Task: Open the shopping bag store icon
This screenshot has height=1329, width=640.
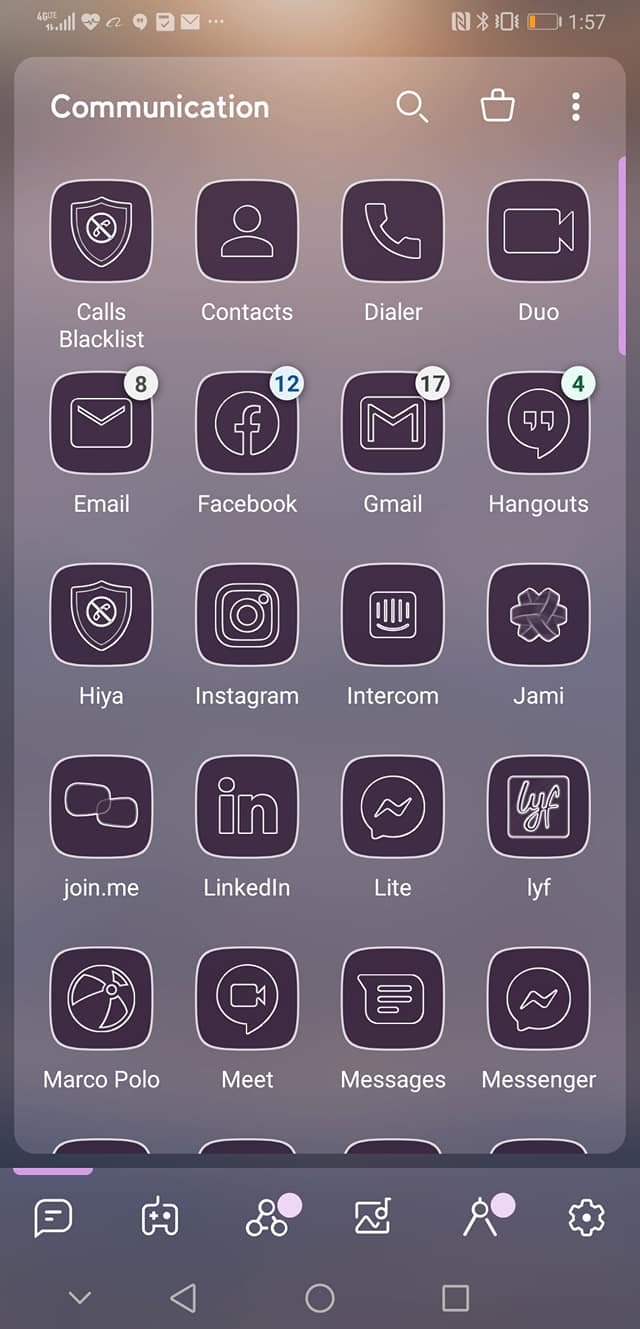Action: tap(497, 106)
